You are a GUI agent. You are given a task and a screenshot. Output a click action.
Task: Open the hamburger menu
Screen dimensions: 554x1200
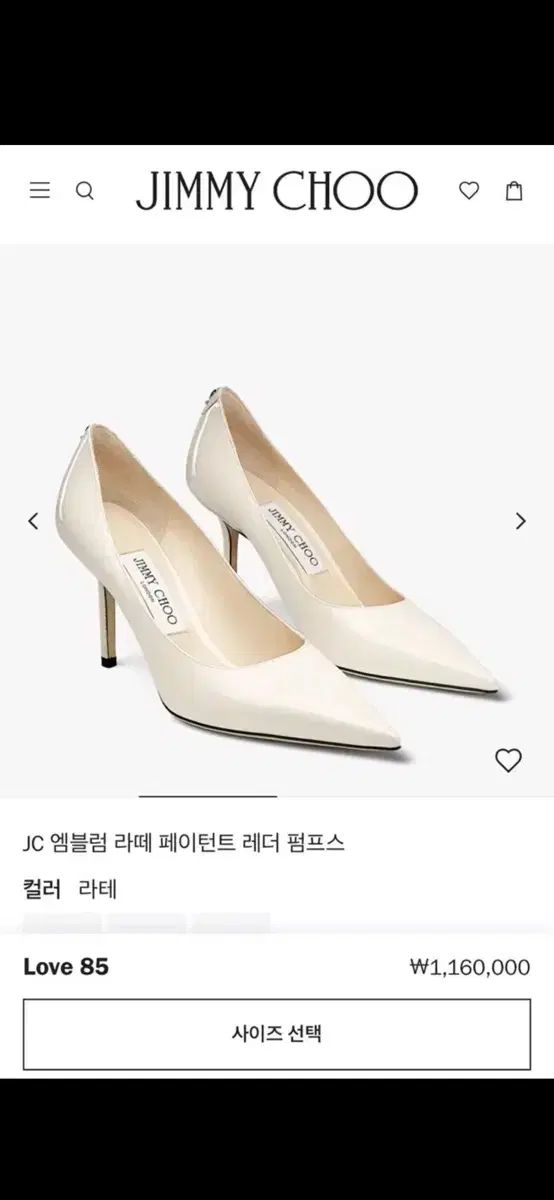(x=39, y=190)
